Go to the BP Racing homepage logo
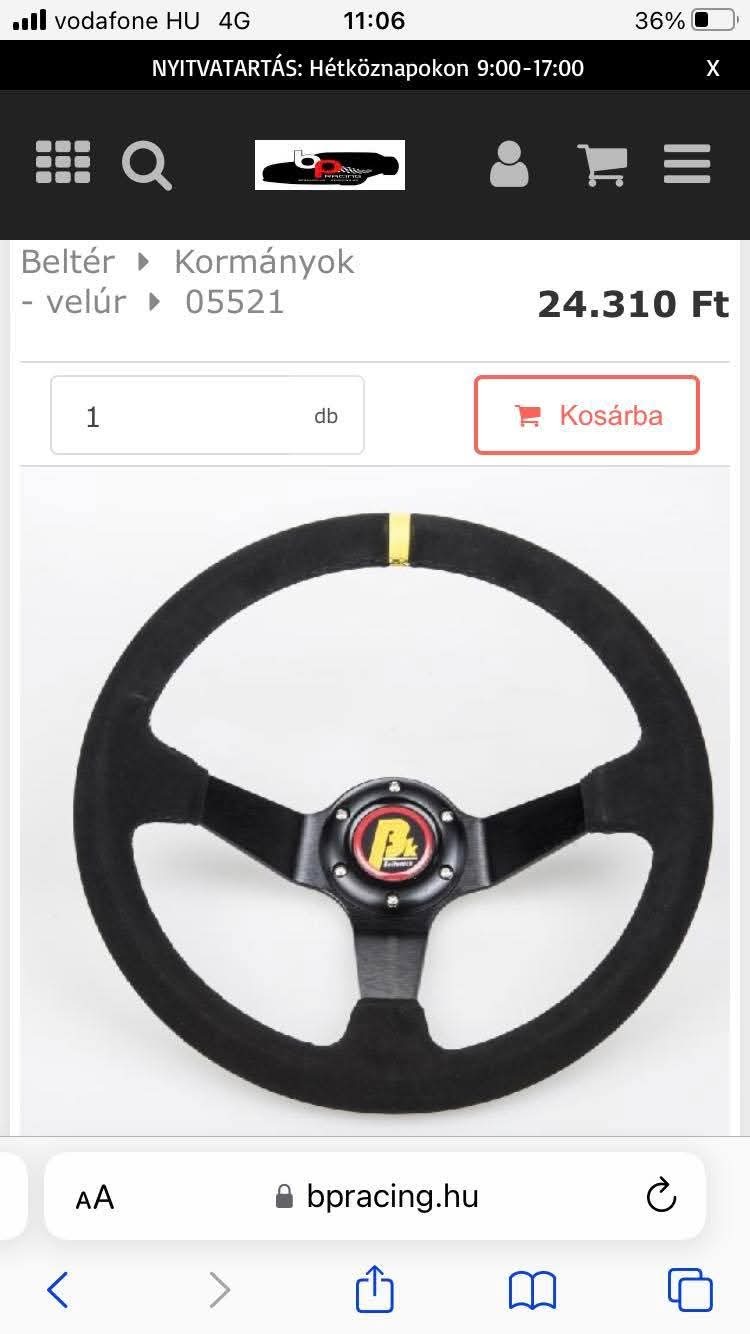This screenshot has width=750, height=1334. [330, 165]
